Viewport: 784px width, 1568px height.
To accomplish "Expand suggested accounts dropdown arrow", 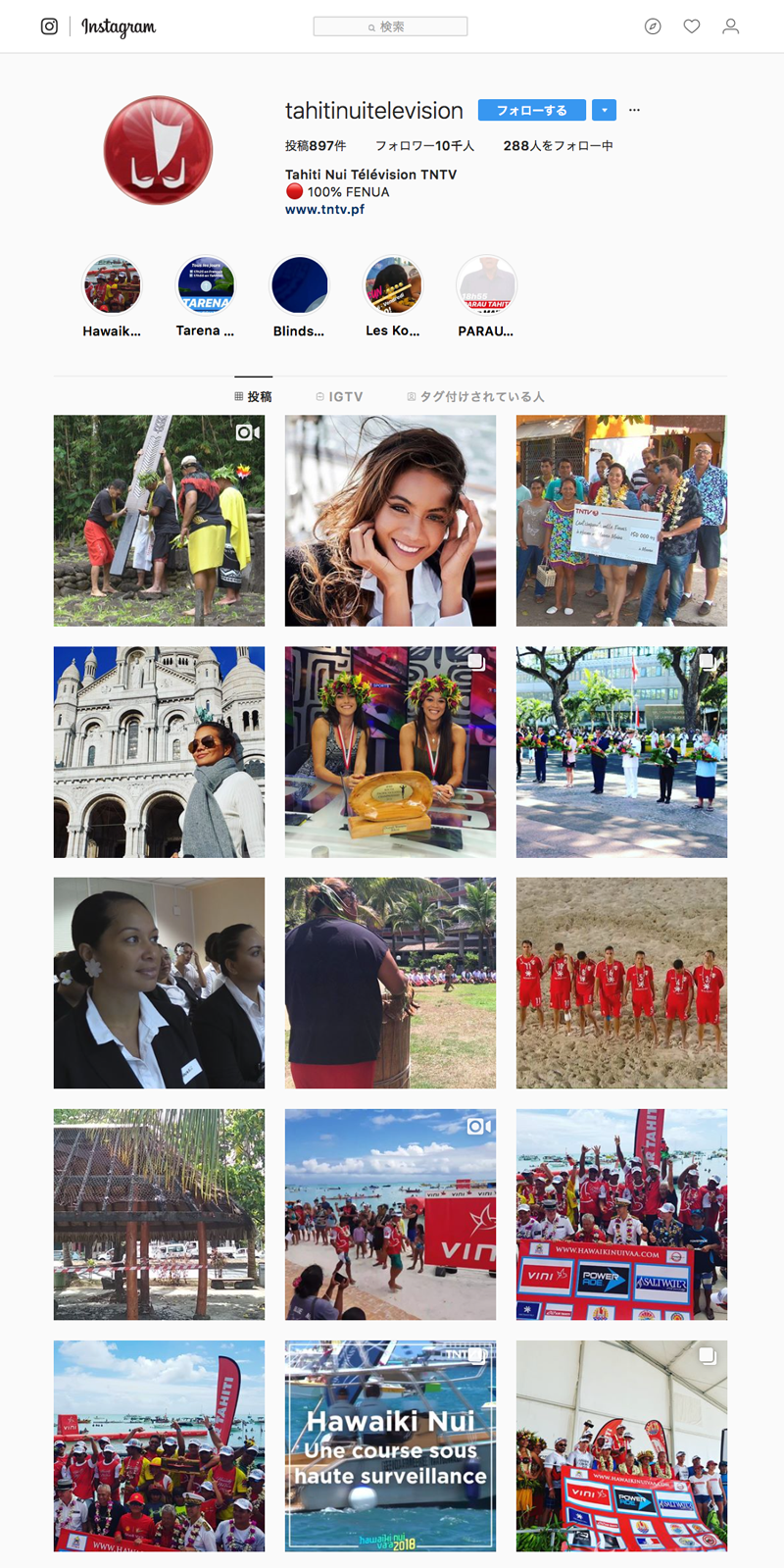I will [x=605, y=110].
